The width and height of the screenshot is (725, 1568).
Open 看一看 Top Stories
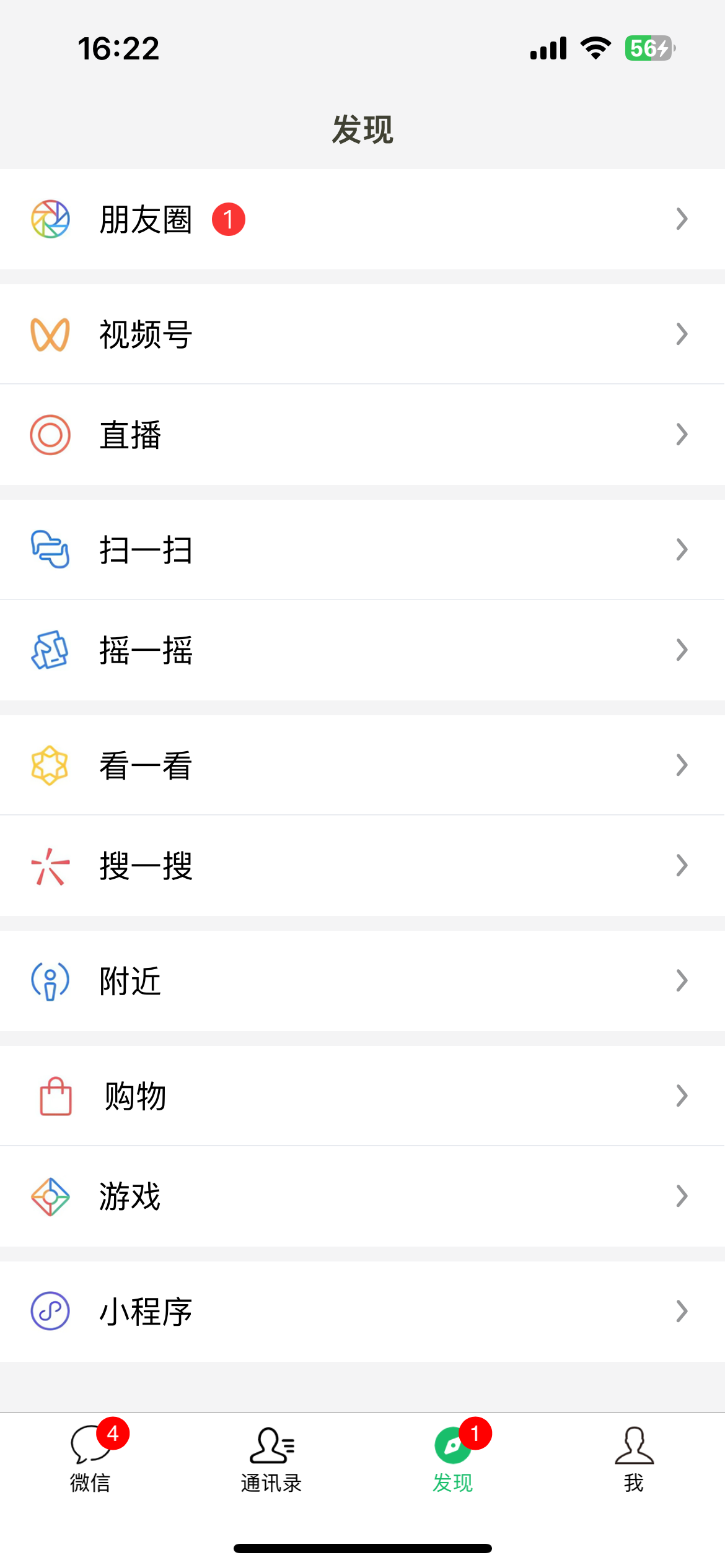(x=146, y=765)
